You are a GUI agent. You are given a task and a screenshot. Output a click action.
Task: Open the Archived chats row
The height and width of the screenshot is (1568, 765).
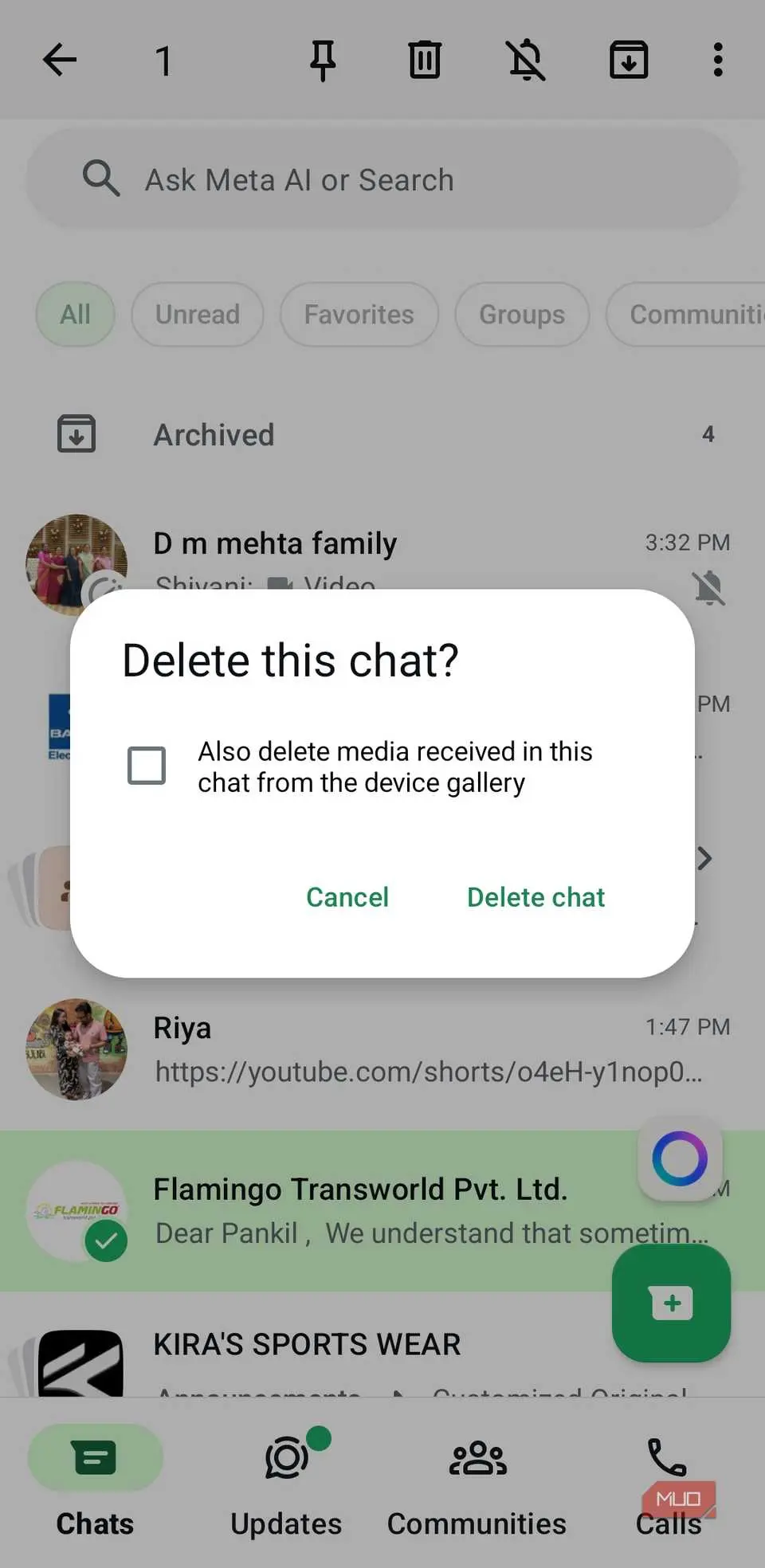coord(382,435)
